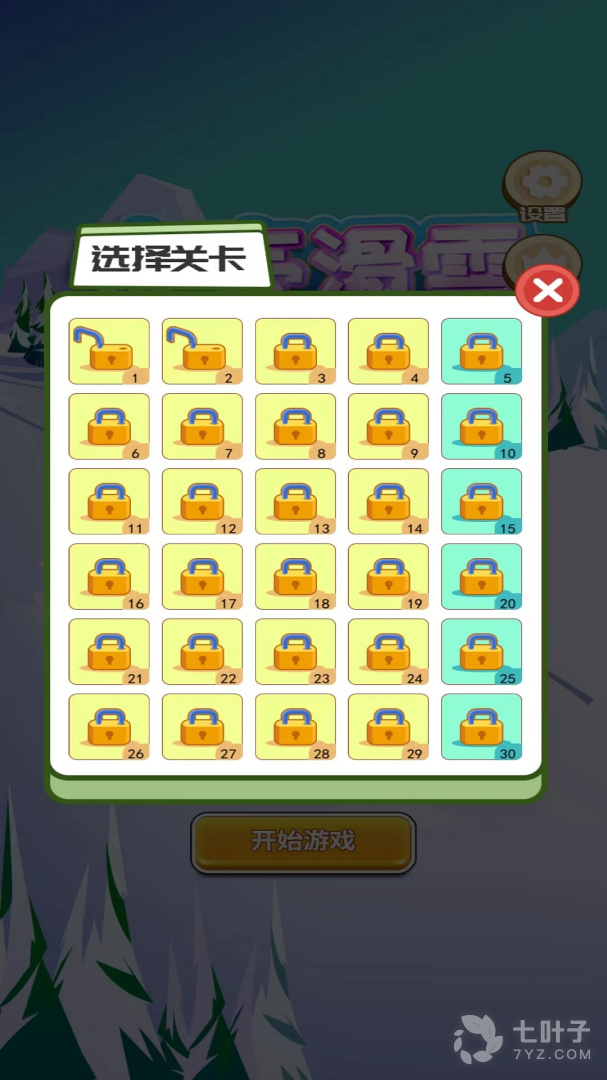Image resolution: width=607 pixels, height=1080 pixels.
Task: Choose level 27 tile
Action: pyautogui.click(x=202, y=726)
